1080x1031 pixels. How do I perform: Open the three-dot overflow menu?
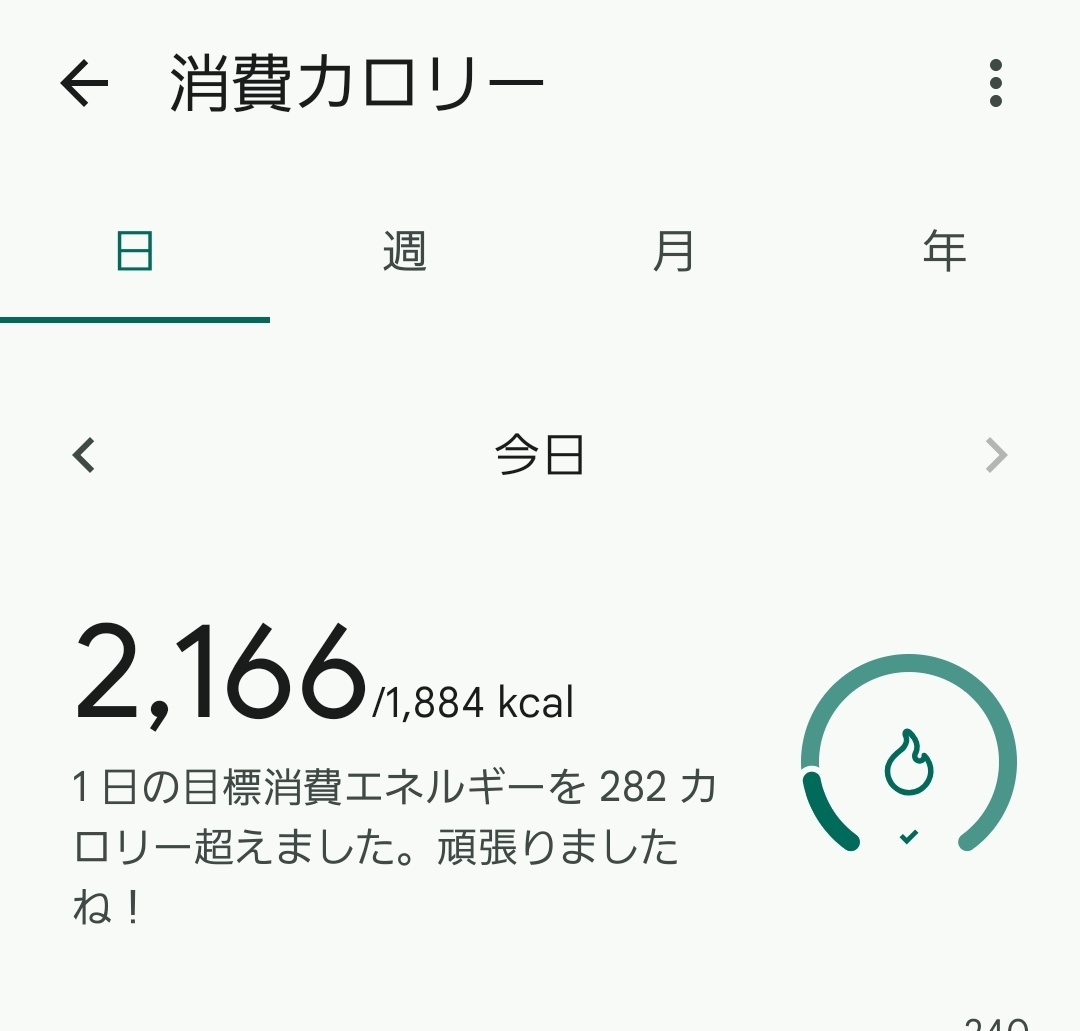[x=995, y=83]
